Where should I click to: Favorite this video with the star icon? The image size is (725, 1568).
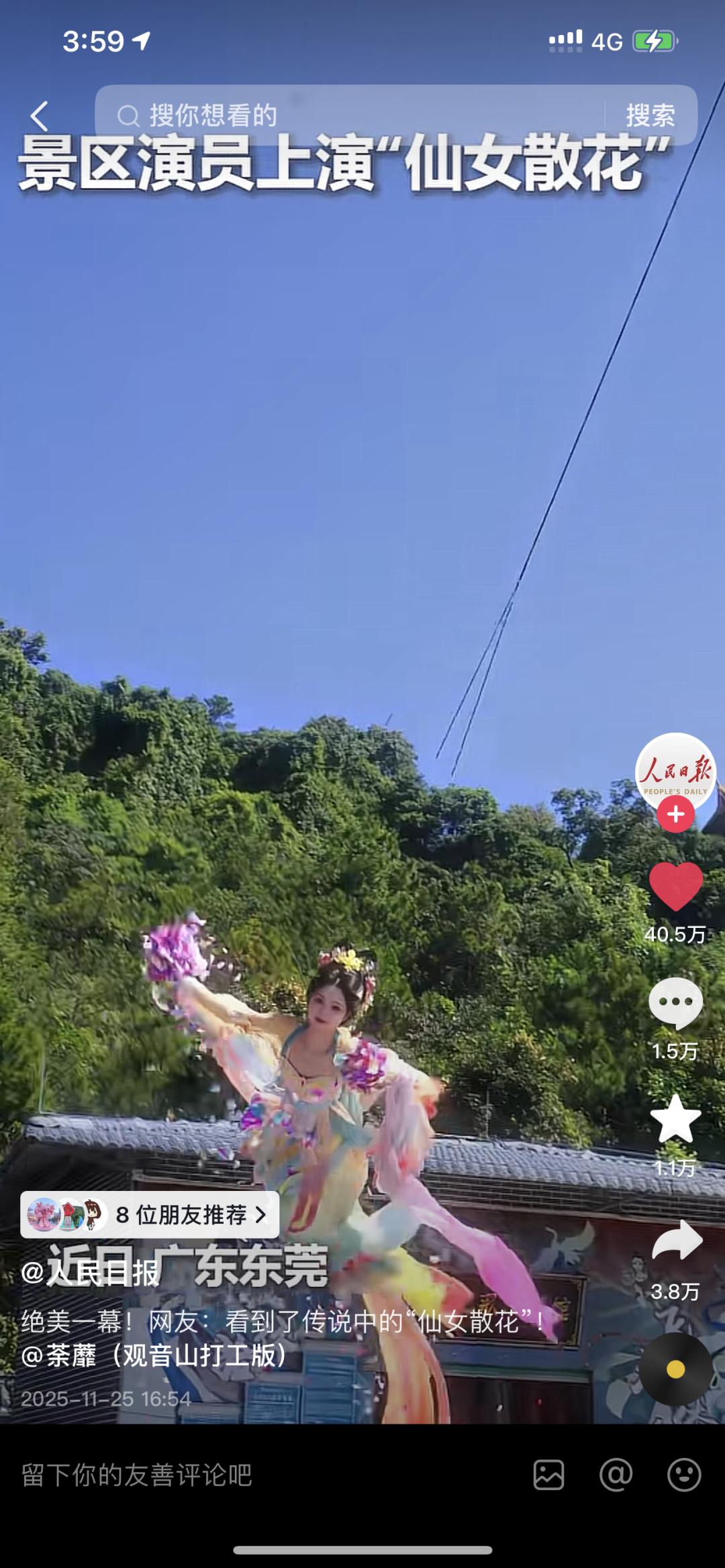675,1119
